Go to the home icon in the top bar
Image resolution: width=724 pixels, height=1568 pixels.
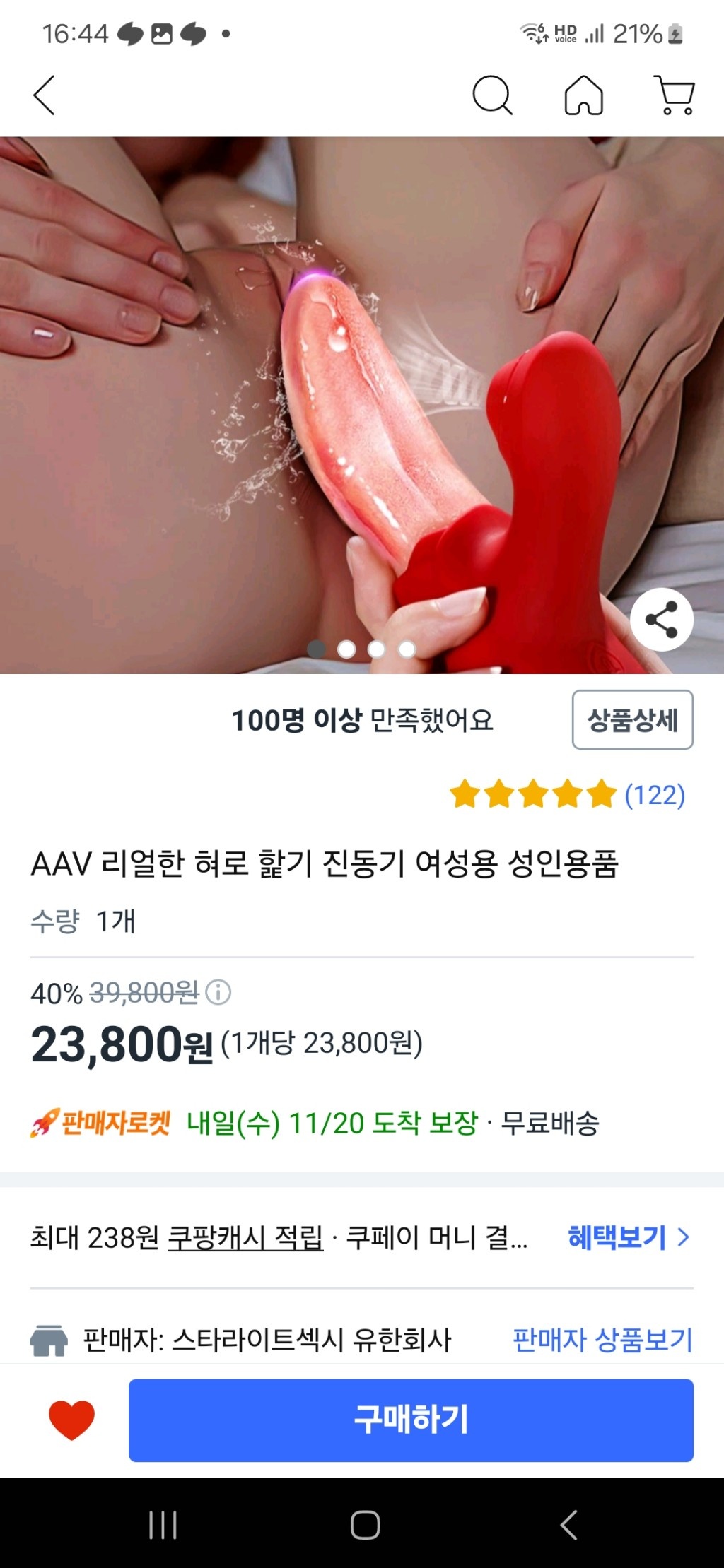click(x=583, y=95)
